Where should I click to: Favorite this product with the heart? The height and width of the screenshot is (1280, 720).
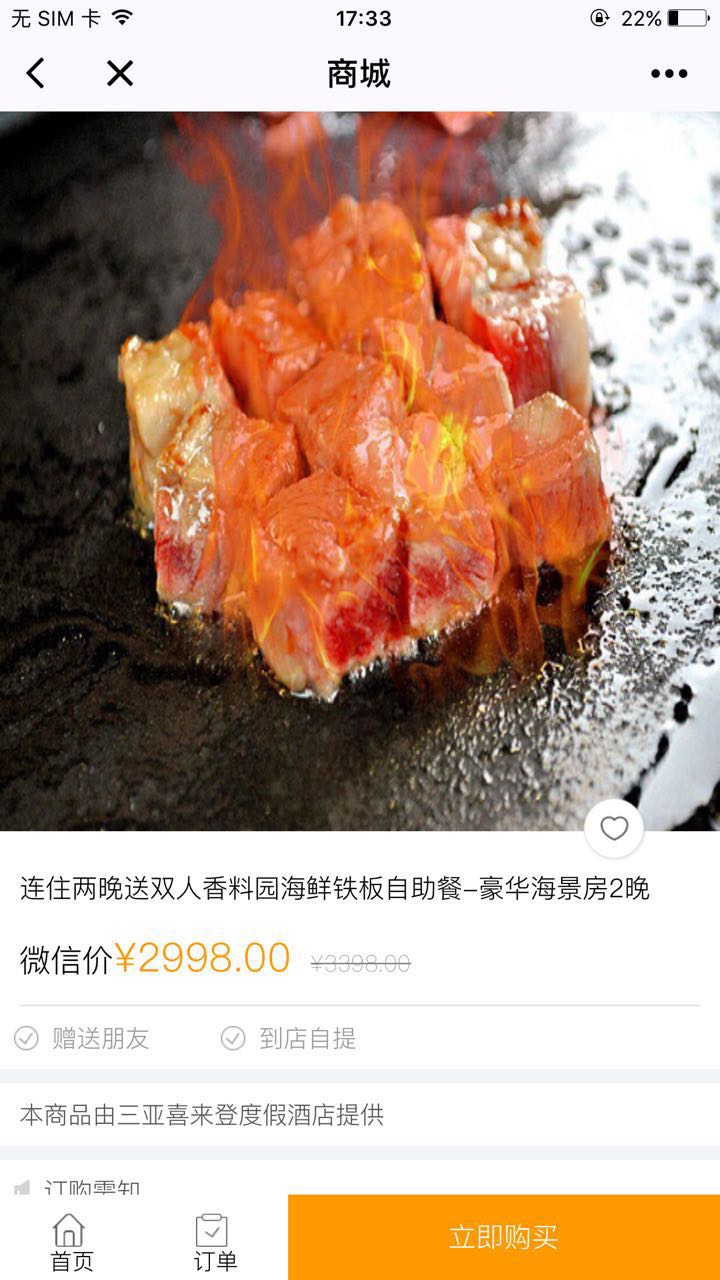click(x=614, y=828)
